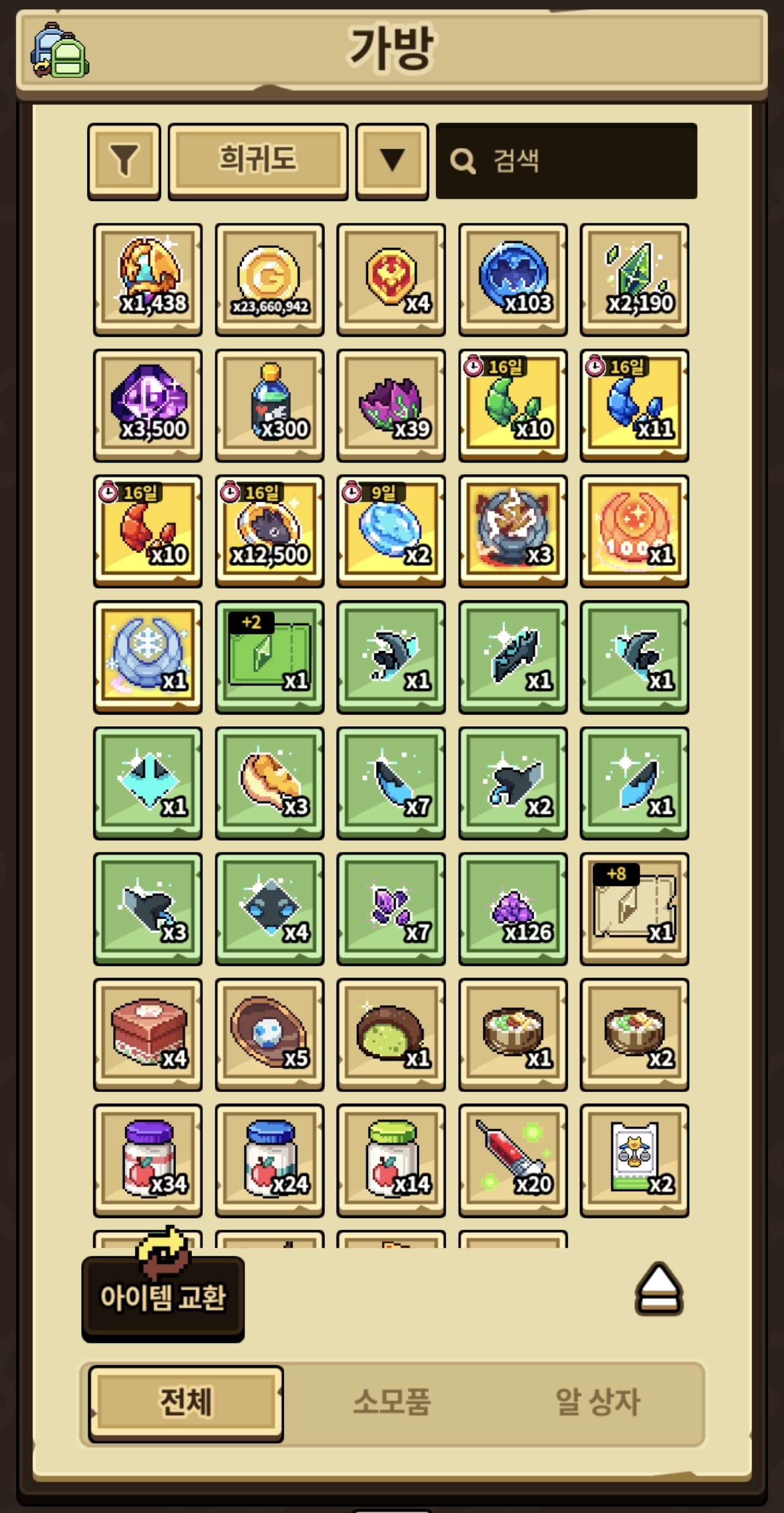This screenshot has width=784, height=1513.
Task: Tap the 검색 search field
Action: click(x=566, y=161)
